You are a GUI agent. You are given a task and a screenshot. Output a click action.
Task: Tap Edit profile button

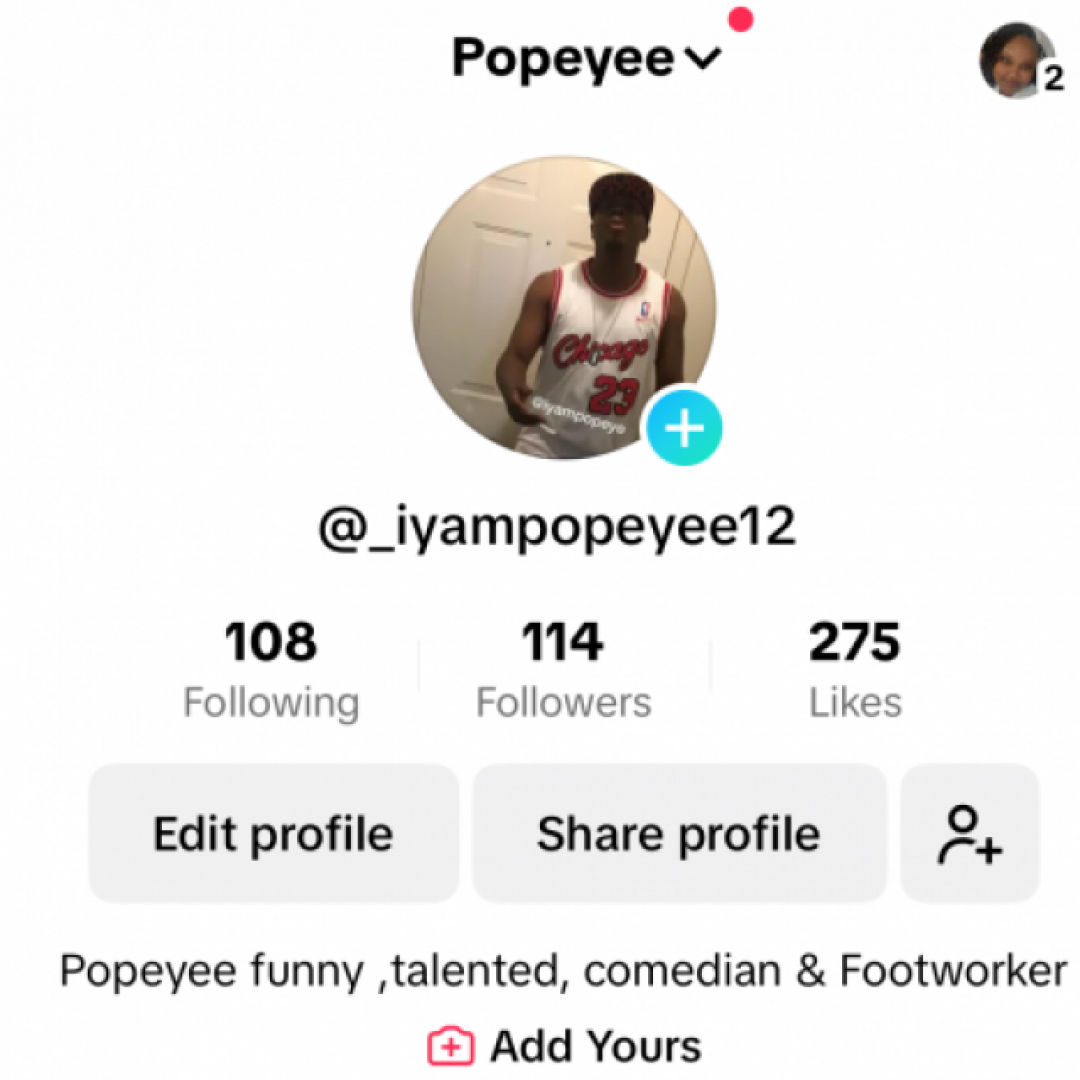pyautogui.click(x=273, y=834)
